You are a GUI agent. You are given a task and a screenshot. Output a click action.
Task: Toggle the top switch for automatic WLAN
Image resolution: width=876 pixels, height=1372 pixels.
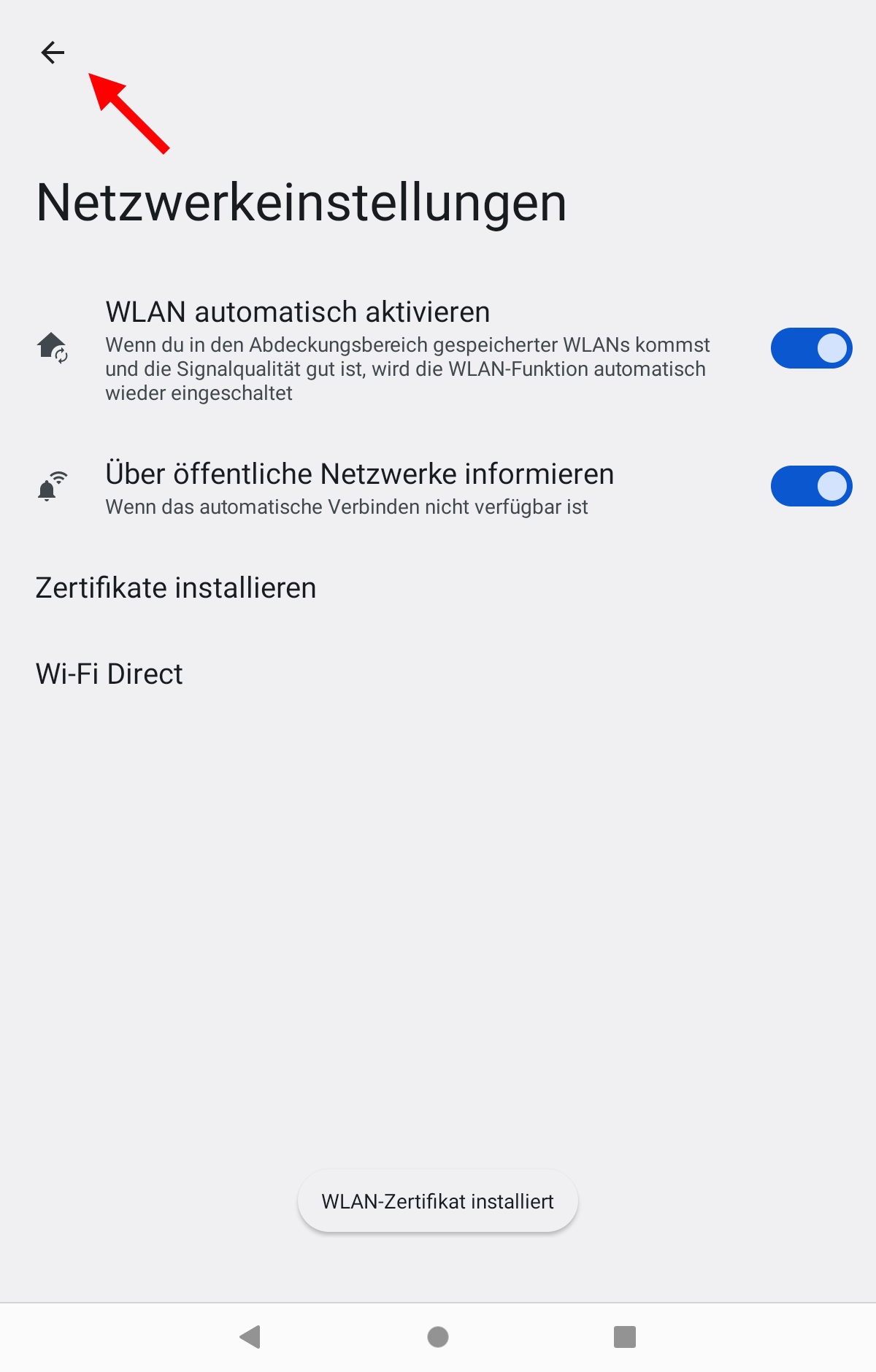point(811,348)
